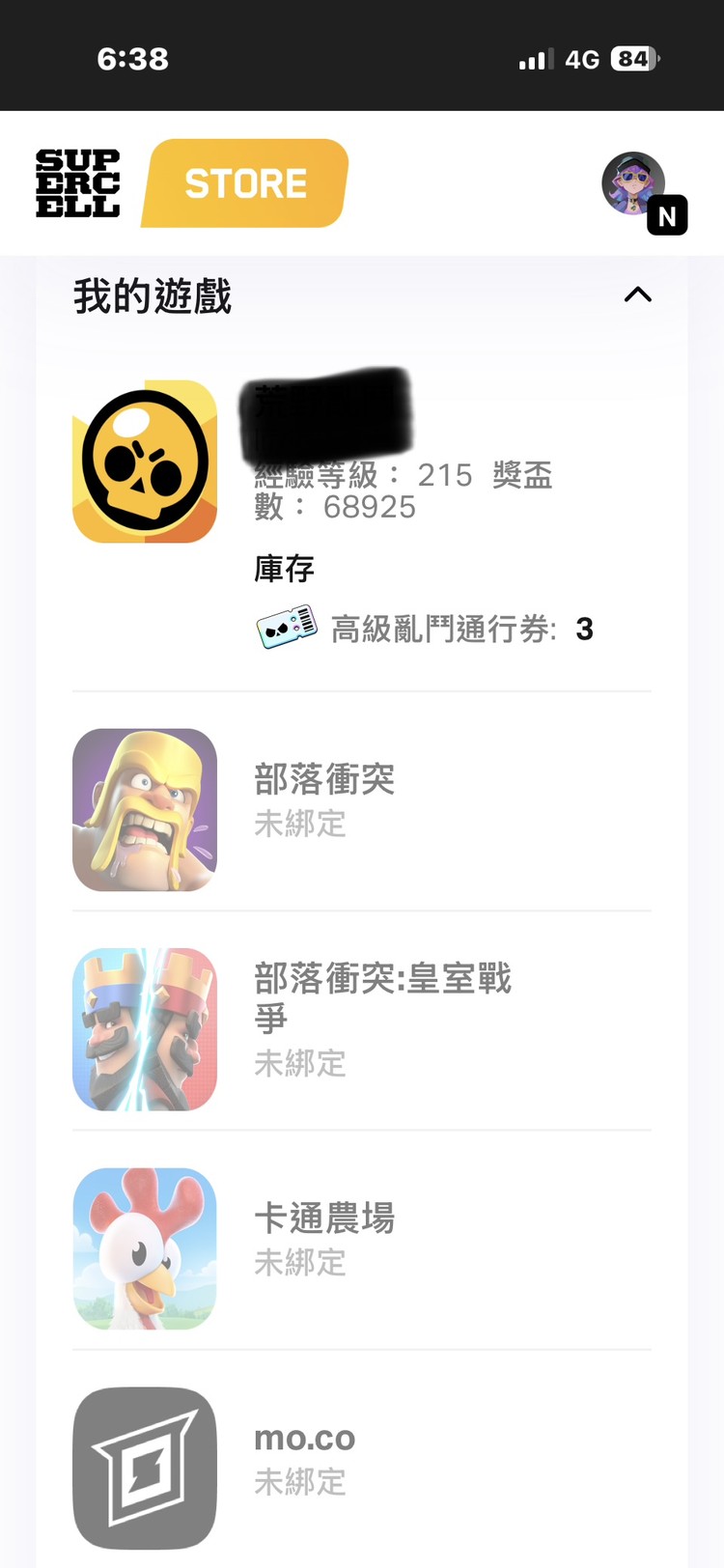Enable binding for Clash of Clans account
Screen dimensions: 724x1568
300,825
